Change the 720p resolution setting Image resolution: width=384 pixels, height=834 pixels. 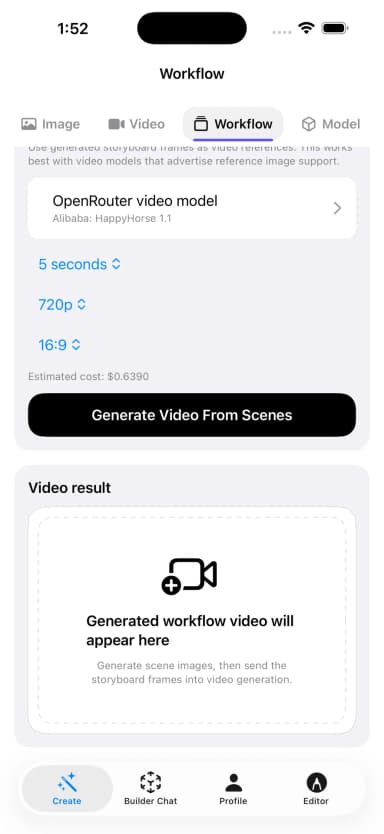[x=62, y=305]
